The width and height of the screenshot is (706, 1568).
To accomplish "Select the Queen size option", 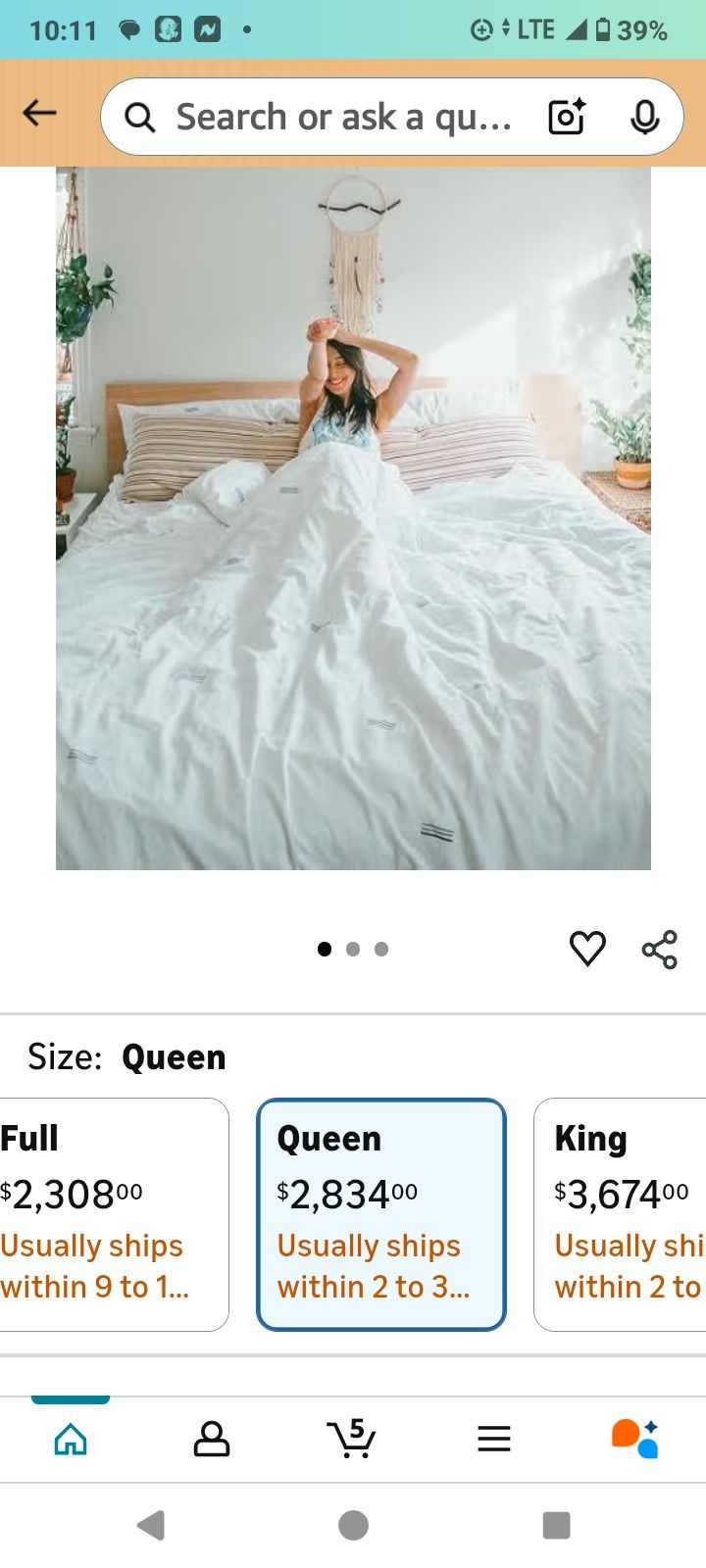I will (x=381, y=1213).
